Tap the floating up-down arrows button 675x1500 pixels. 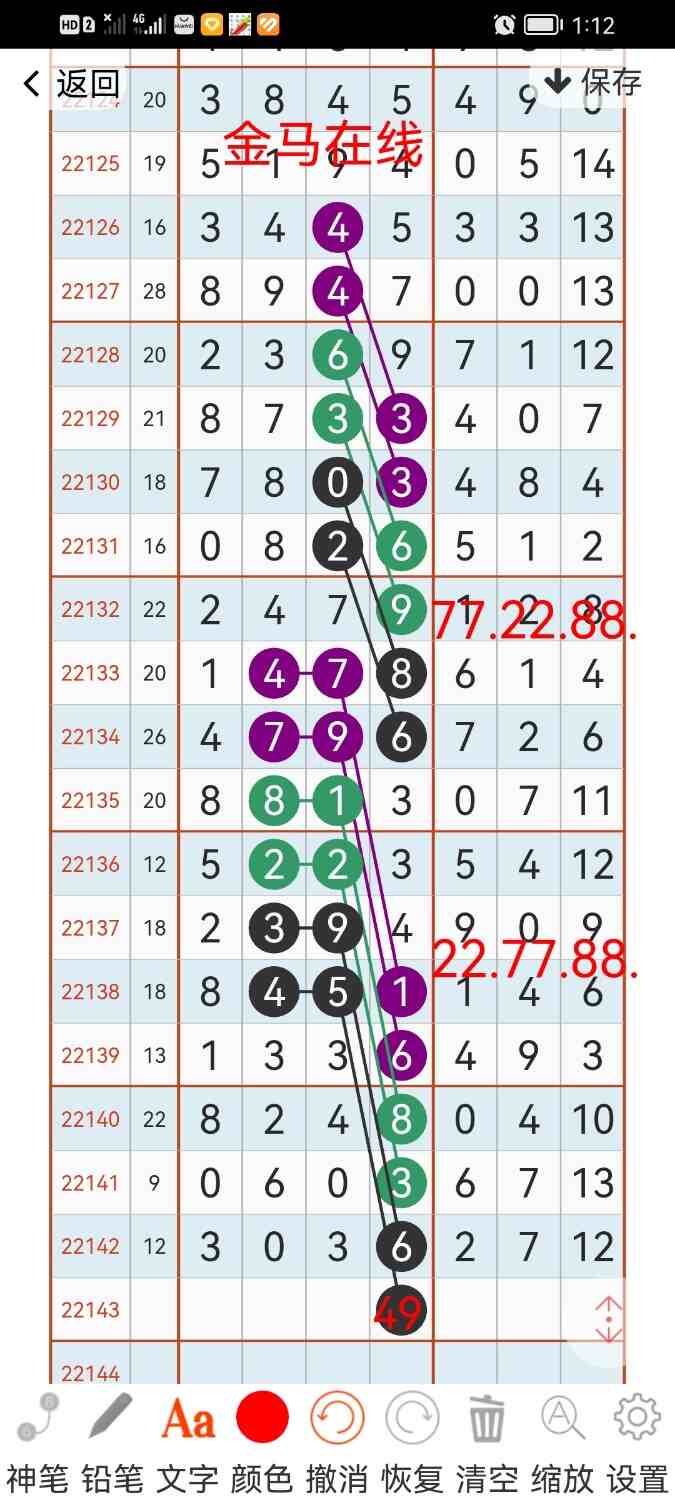(x=608, y=1320)
